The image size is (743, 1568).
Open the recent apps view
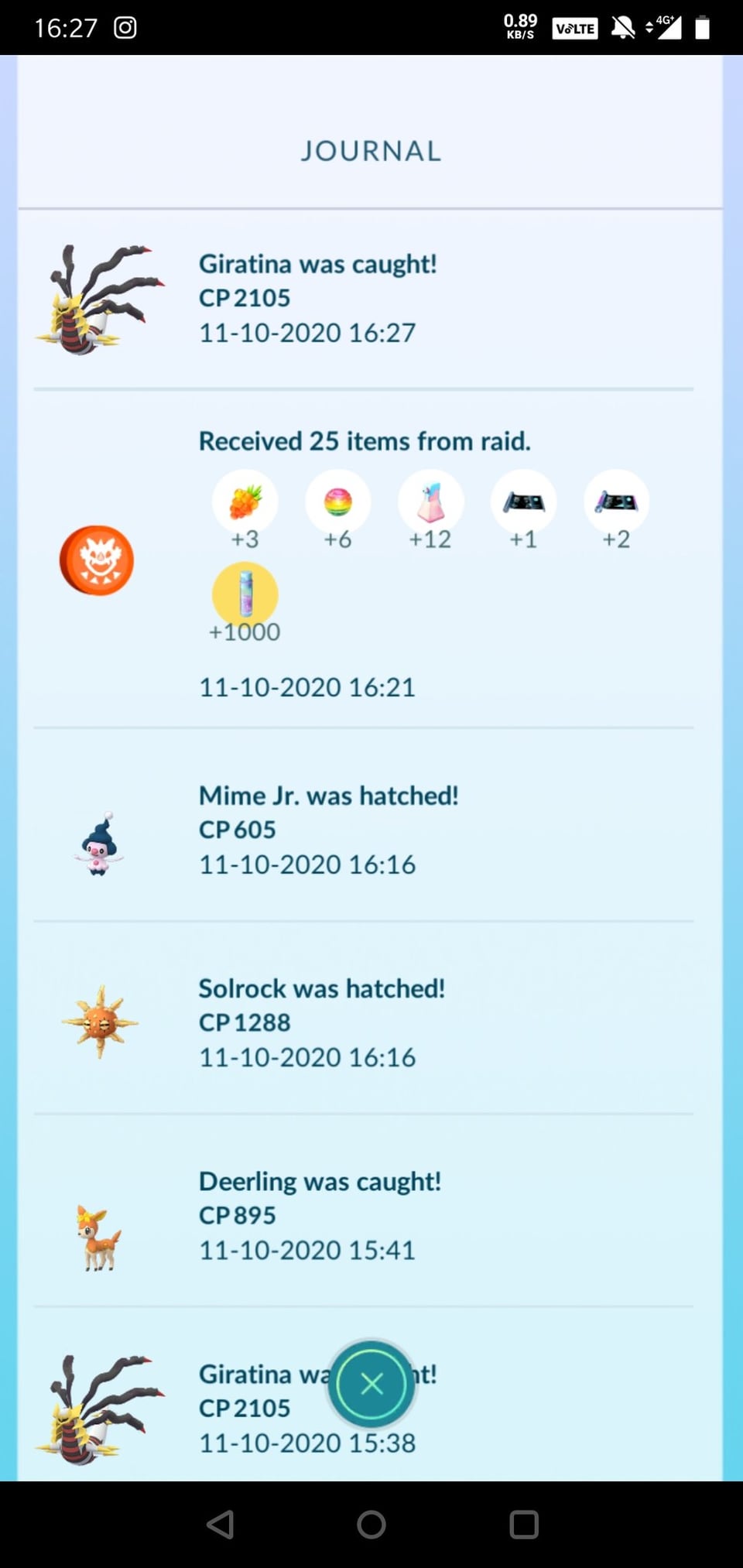pos(524,1524)
